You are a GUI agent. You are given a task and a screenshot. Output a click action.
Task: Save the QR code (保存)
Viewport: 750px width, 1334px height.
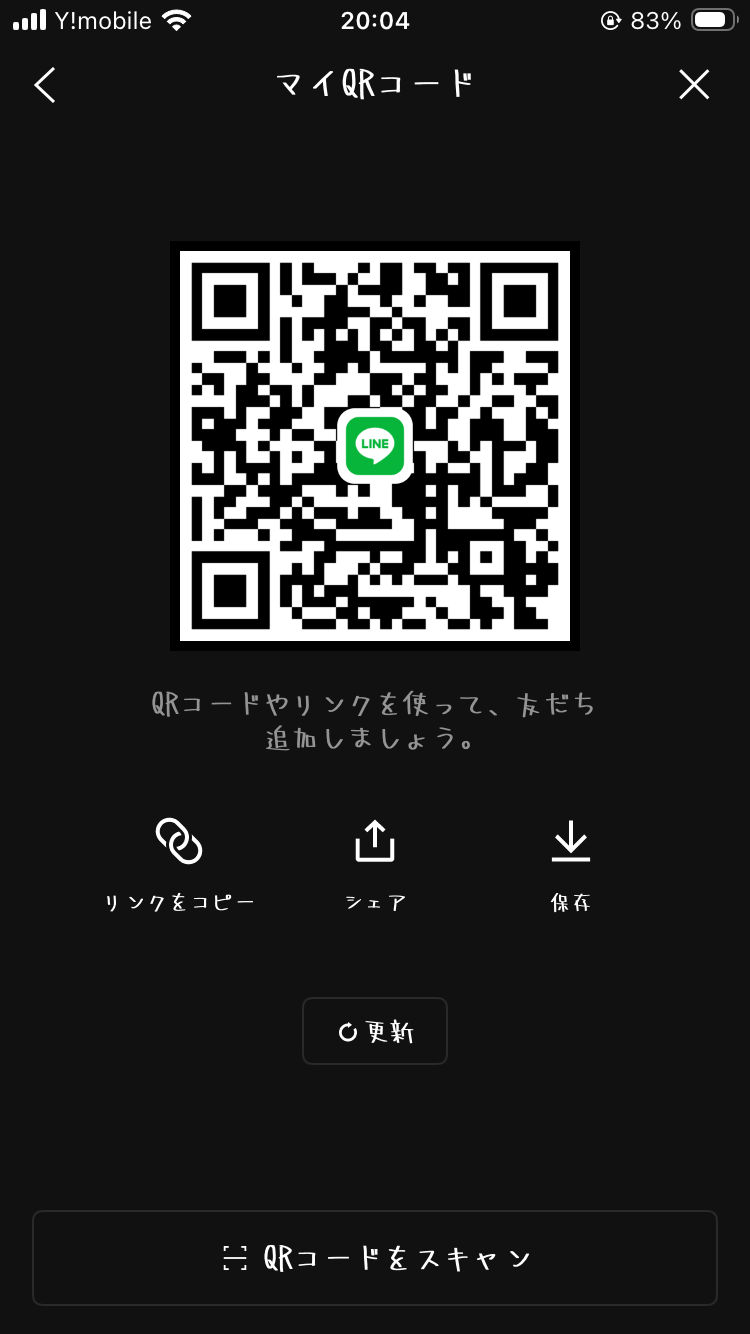(571, 862)
